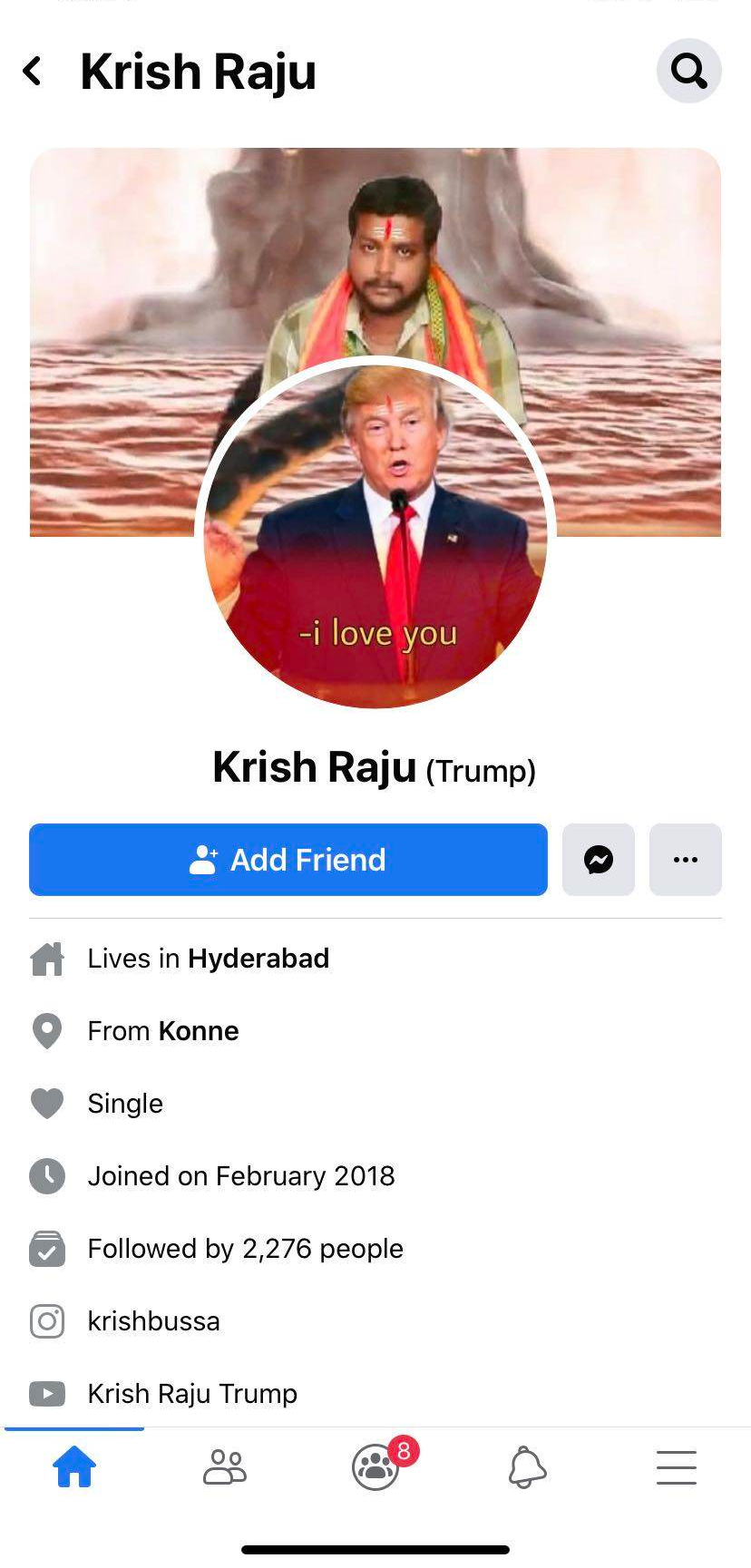Open the notifications bell tab
751x1568 pixels.
point(527,1467)
